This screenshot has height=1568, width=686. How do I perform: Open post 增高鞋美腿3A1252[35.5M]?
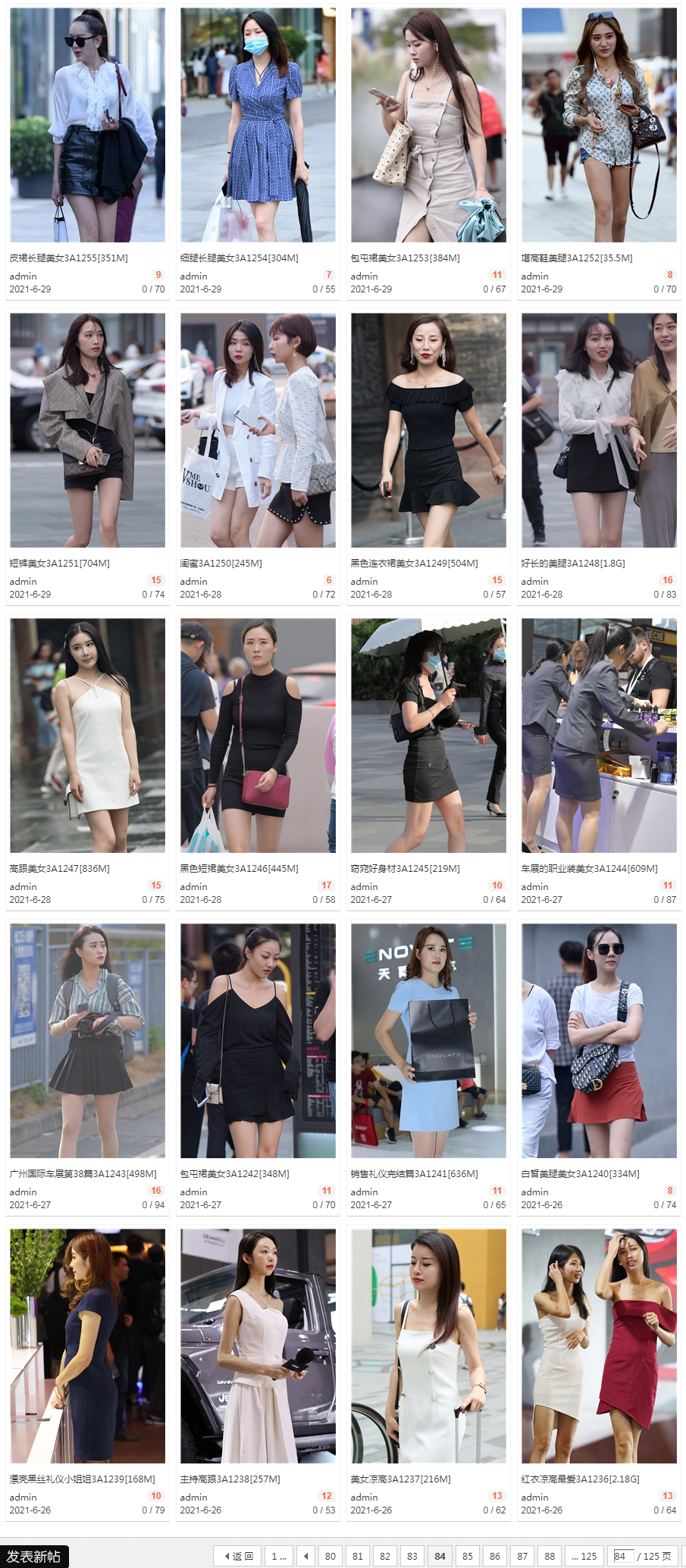[576, 258]
